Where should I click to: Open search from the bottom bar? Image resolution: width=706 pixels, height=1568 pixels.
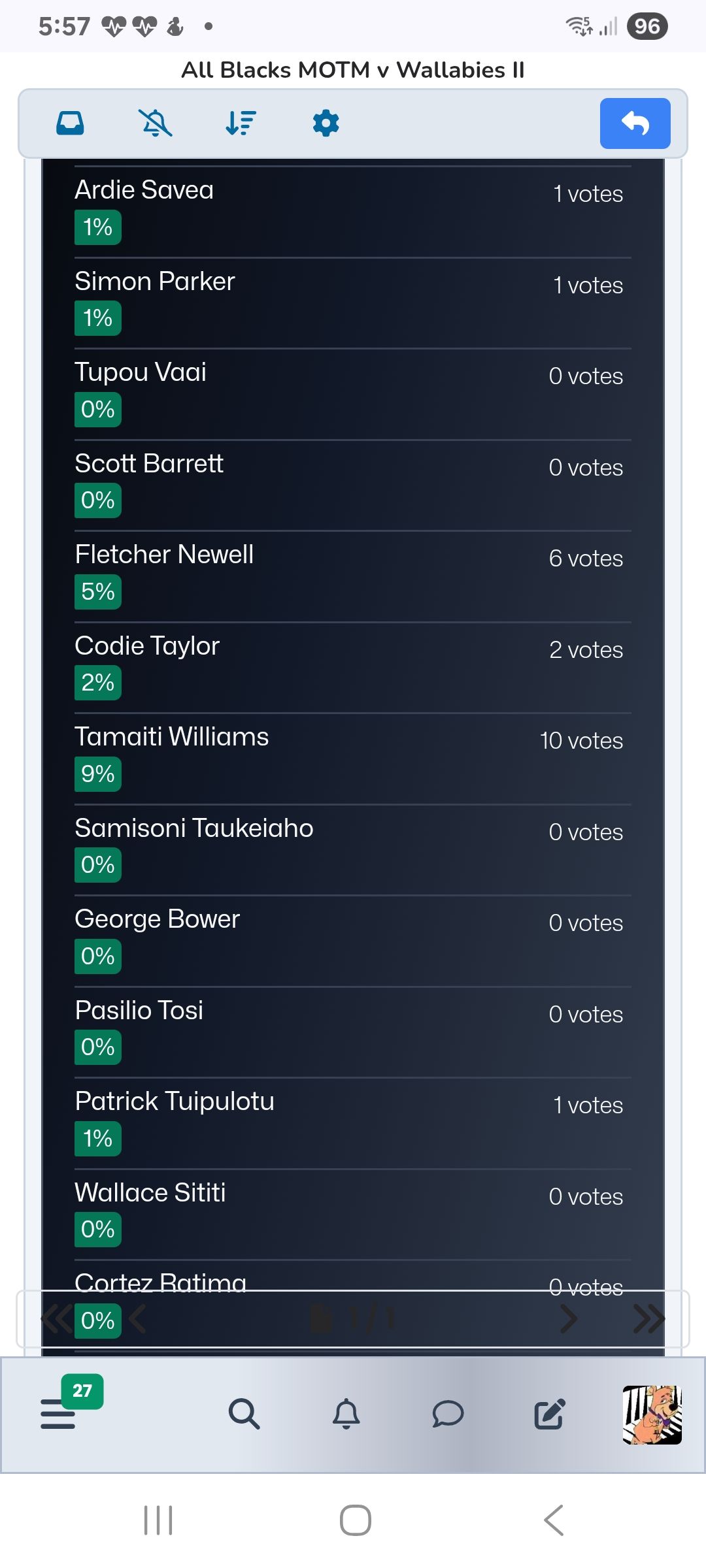pos(244,1414)
